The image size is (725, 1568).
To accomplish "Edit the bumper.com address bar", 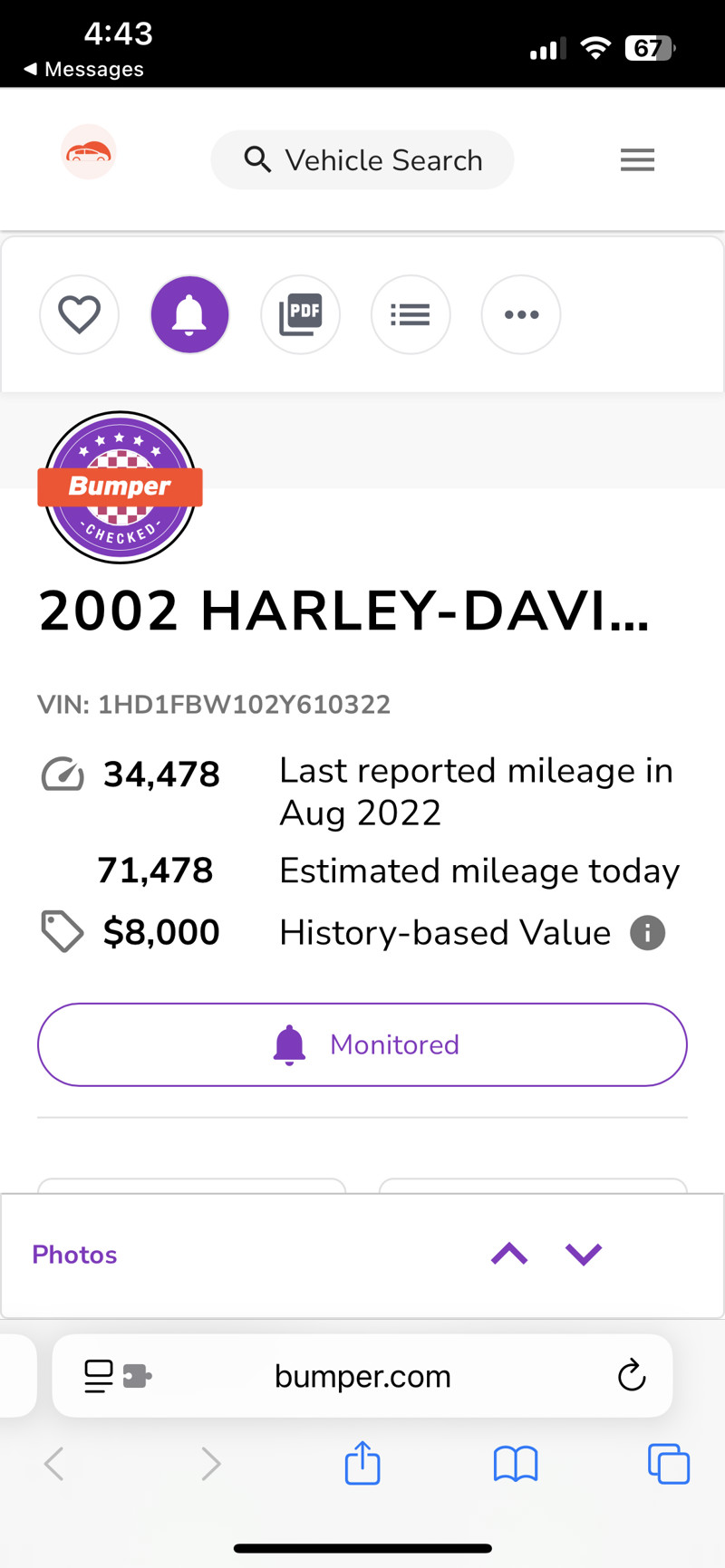I will (x=362, y=1376).
